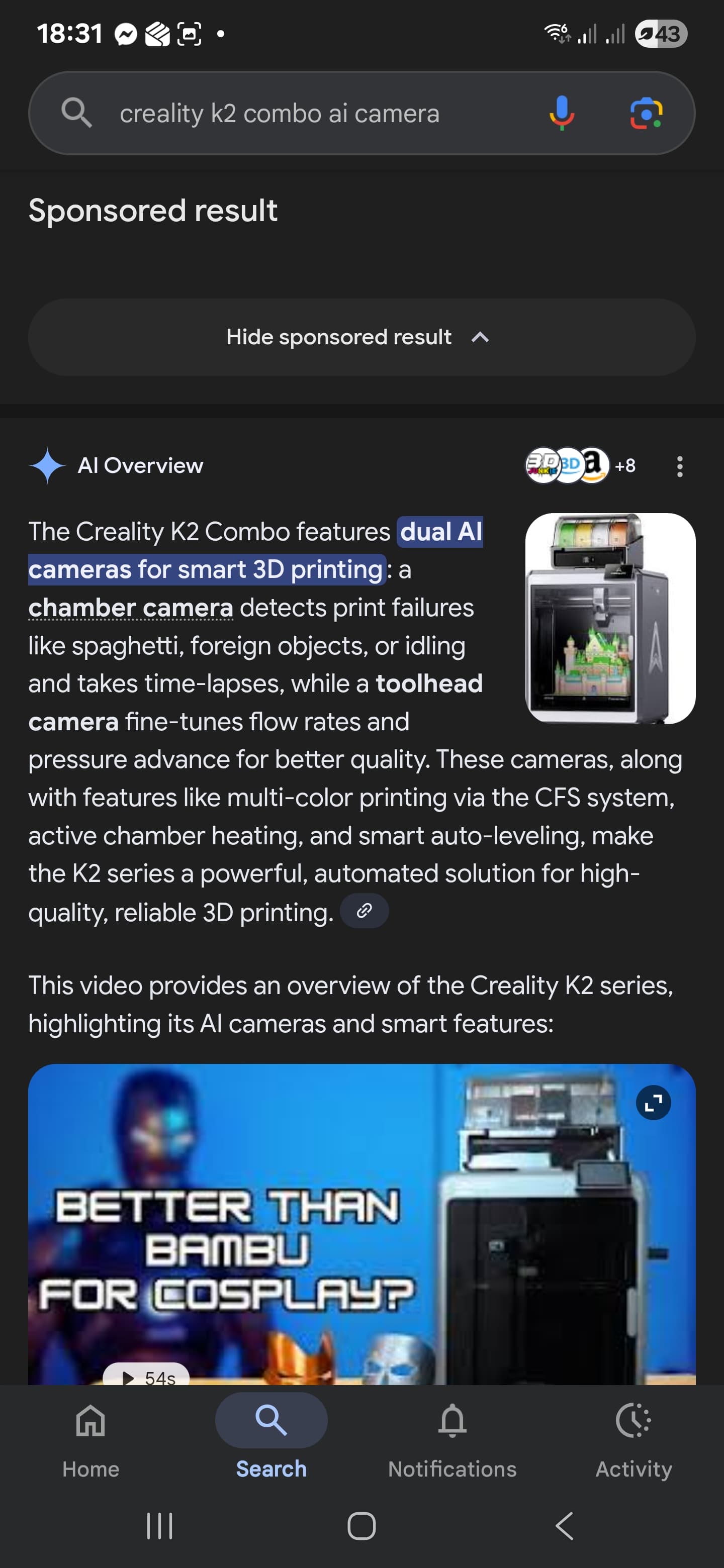Start a voice search with the microphone
The width and height of the screenshot is (724, 1568).
(x=561, y=113)
